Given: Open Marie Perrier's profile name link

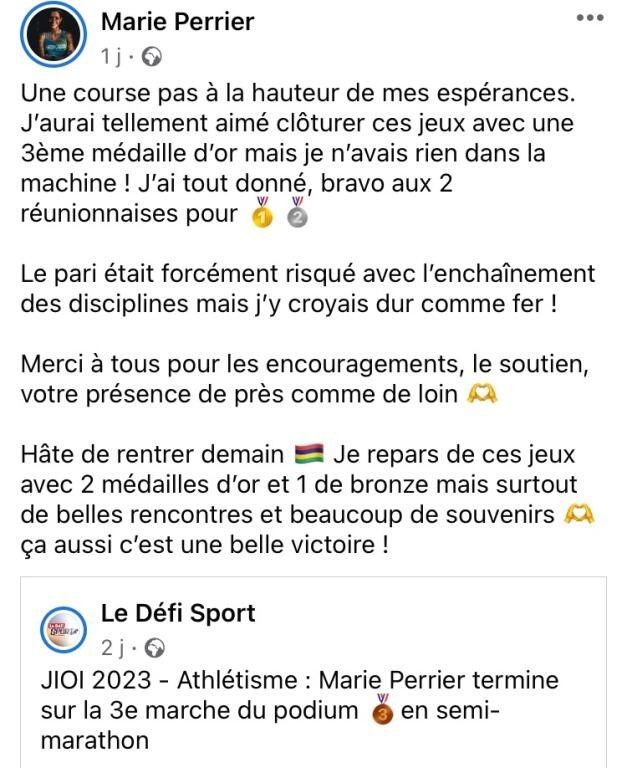Looking at the screenshot, I should click(x=177, y=21).
